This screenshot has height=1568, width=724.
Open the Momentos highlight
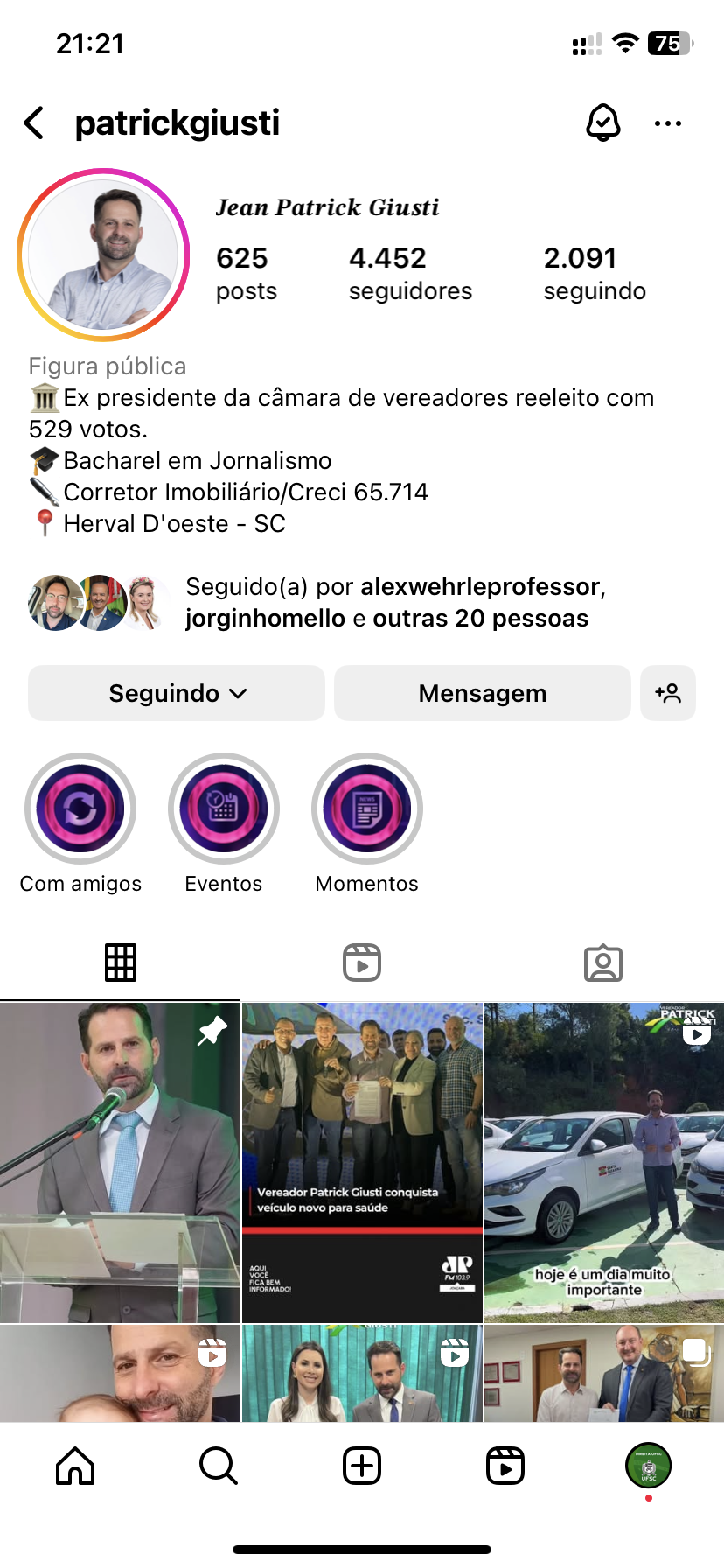[367, 809]
